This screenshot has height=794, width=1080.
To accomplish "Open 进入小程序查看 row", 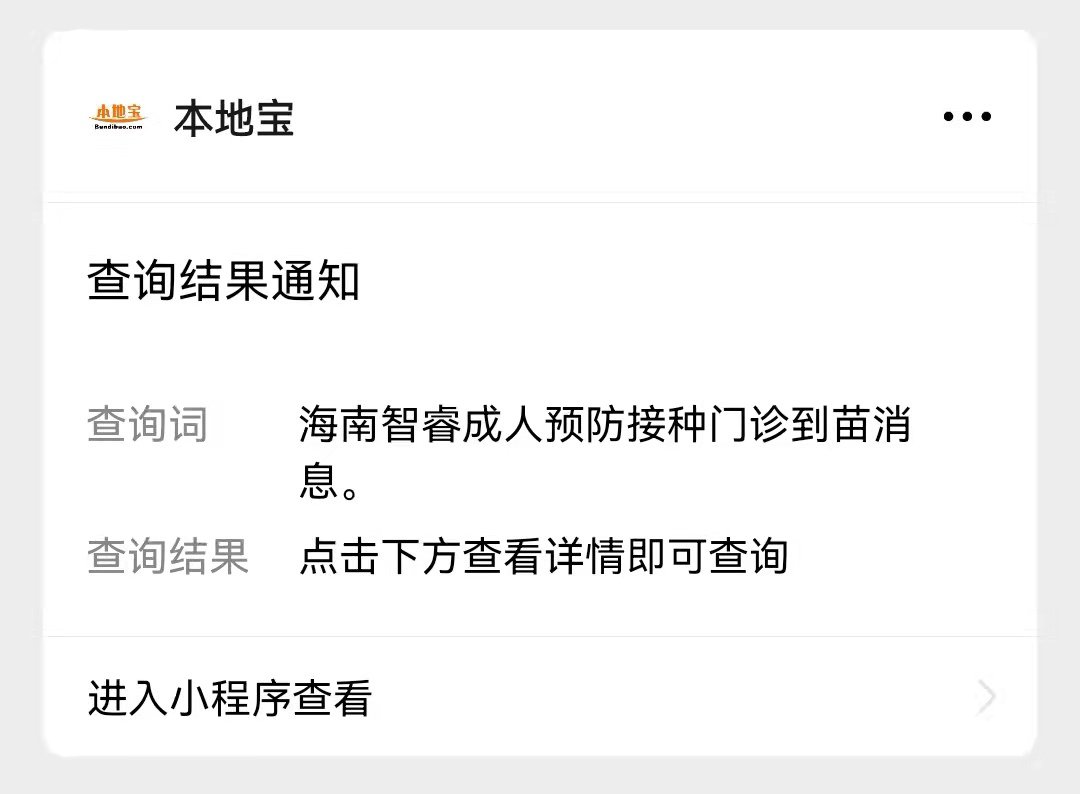I will (540, 697).
